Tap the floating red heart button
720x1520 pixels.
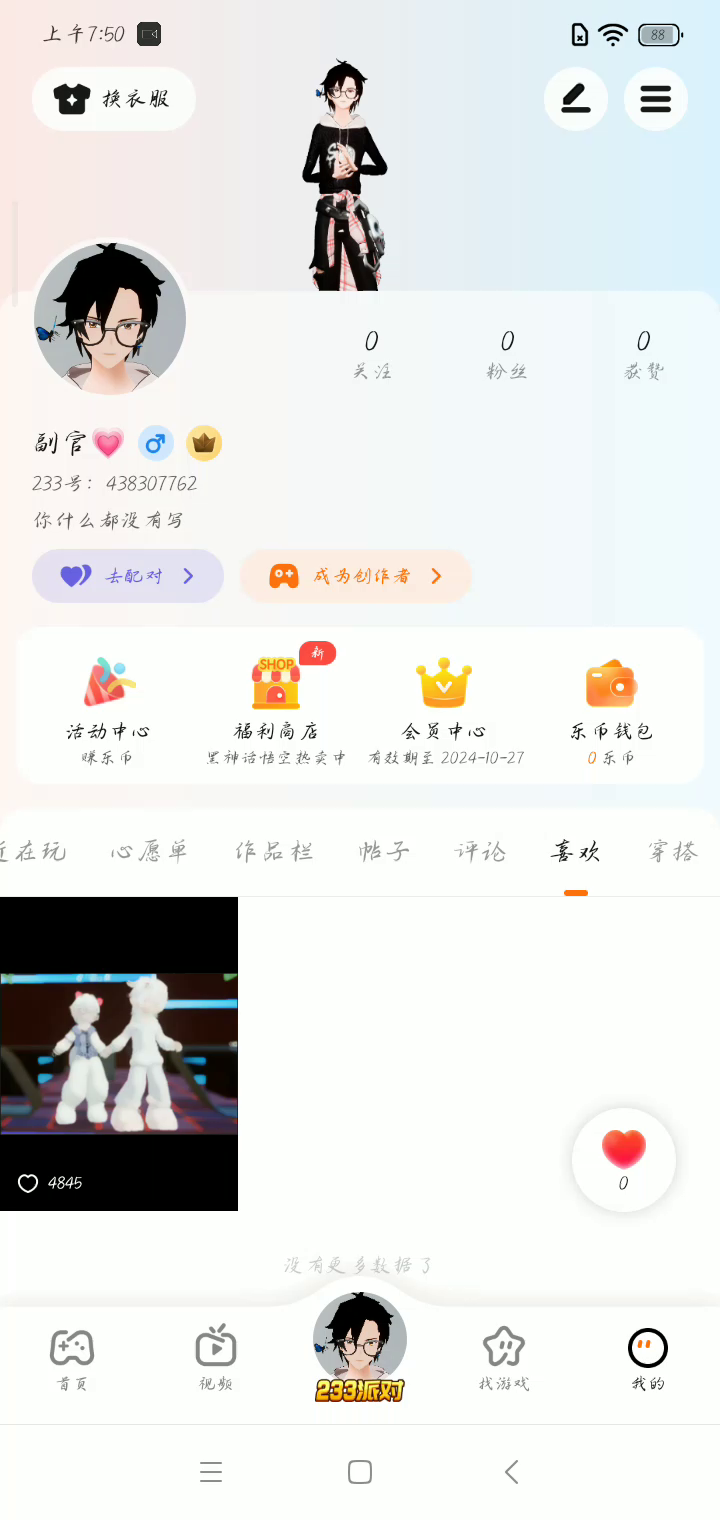[624, 1158]
